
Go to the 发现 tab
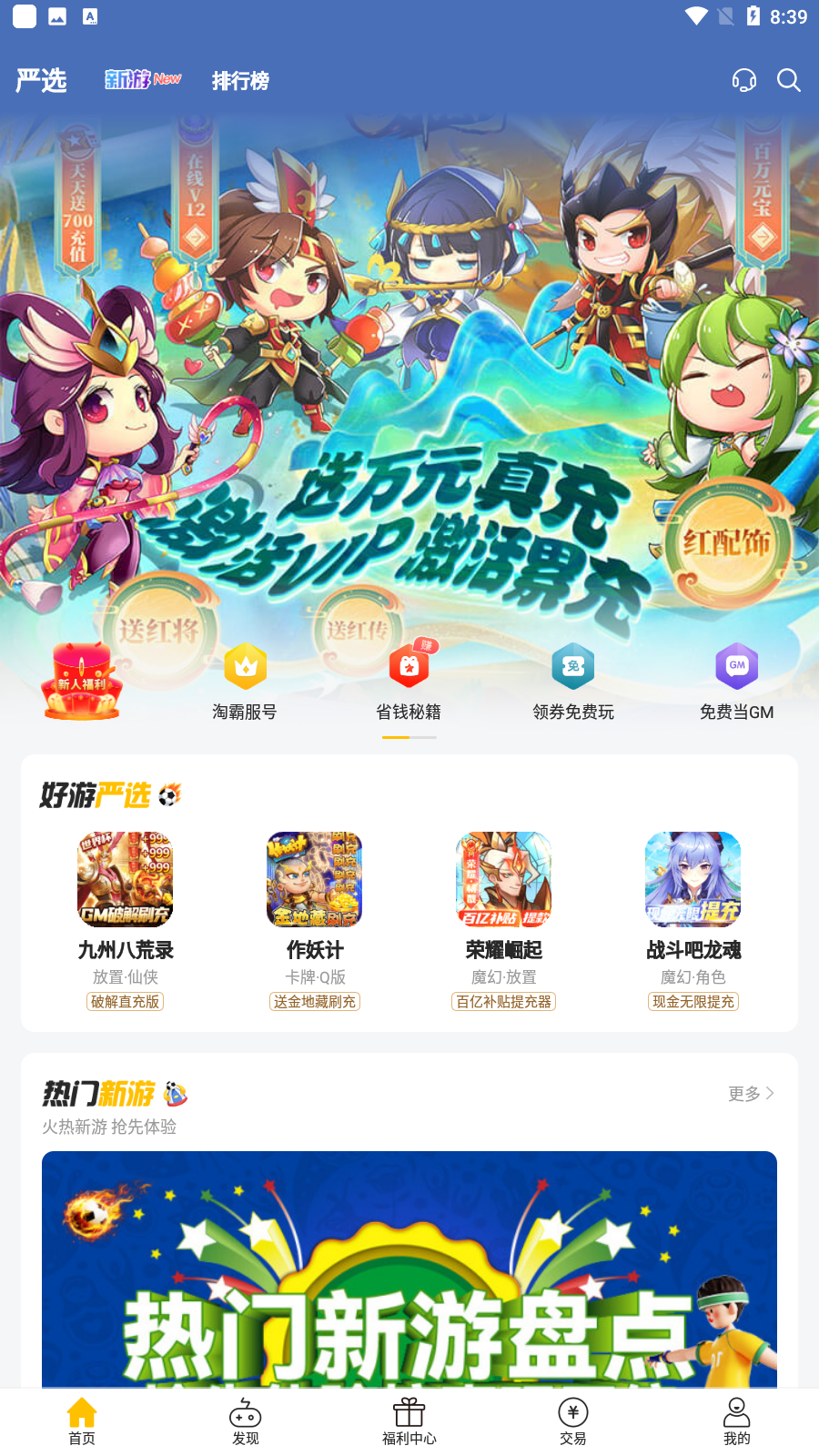tap(246, 1421)
